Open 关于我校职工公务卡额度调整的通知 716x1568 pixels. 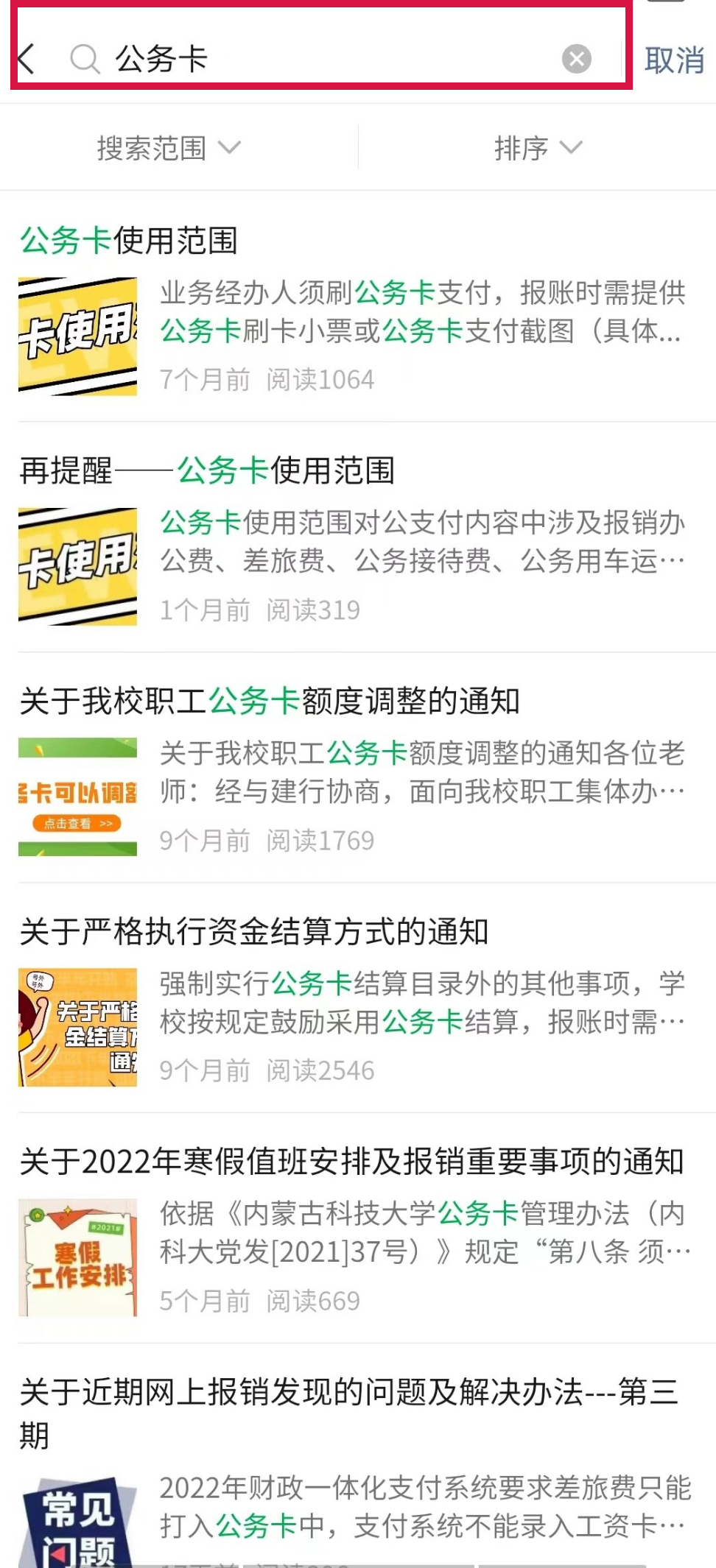[270, 701]
